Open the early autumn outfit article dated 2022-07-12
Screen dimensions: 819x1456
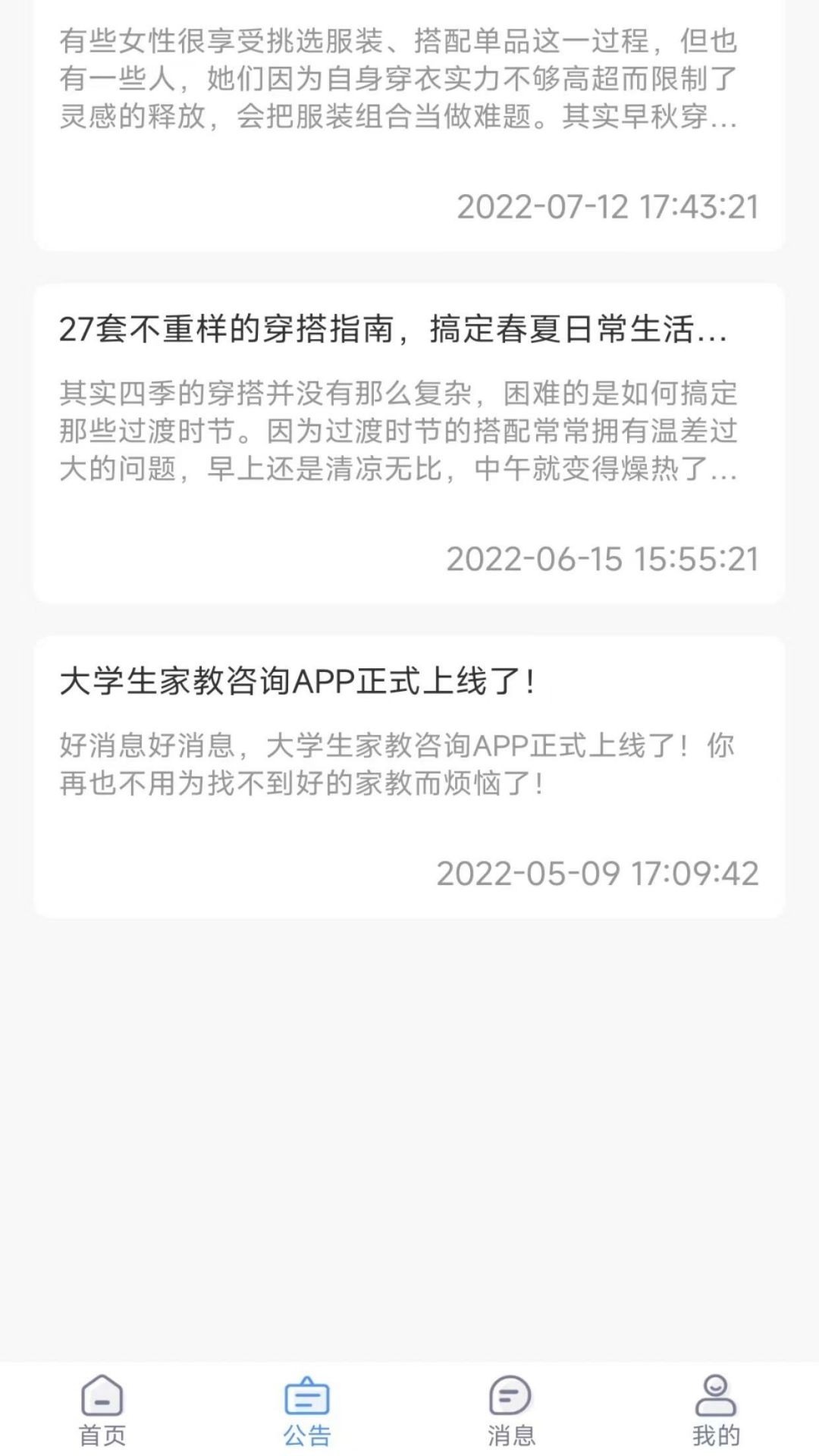[409, 125]
